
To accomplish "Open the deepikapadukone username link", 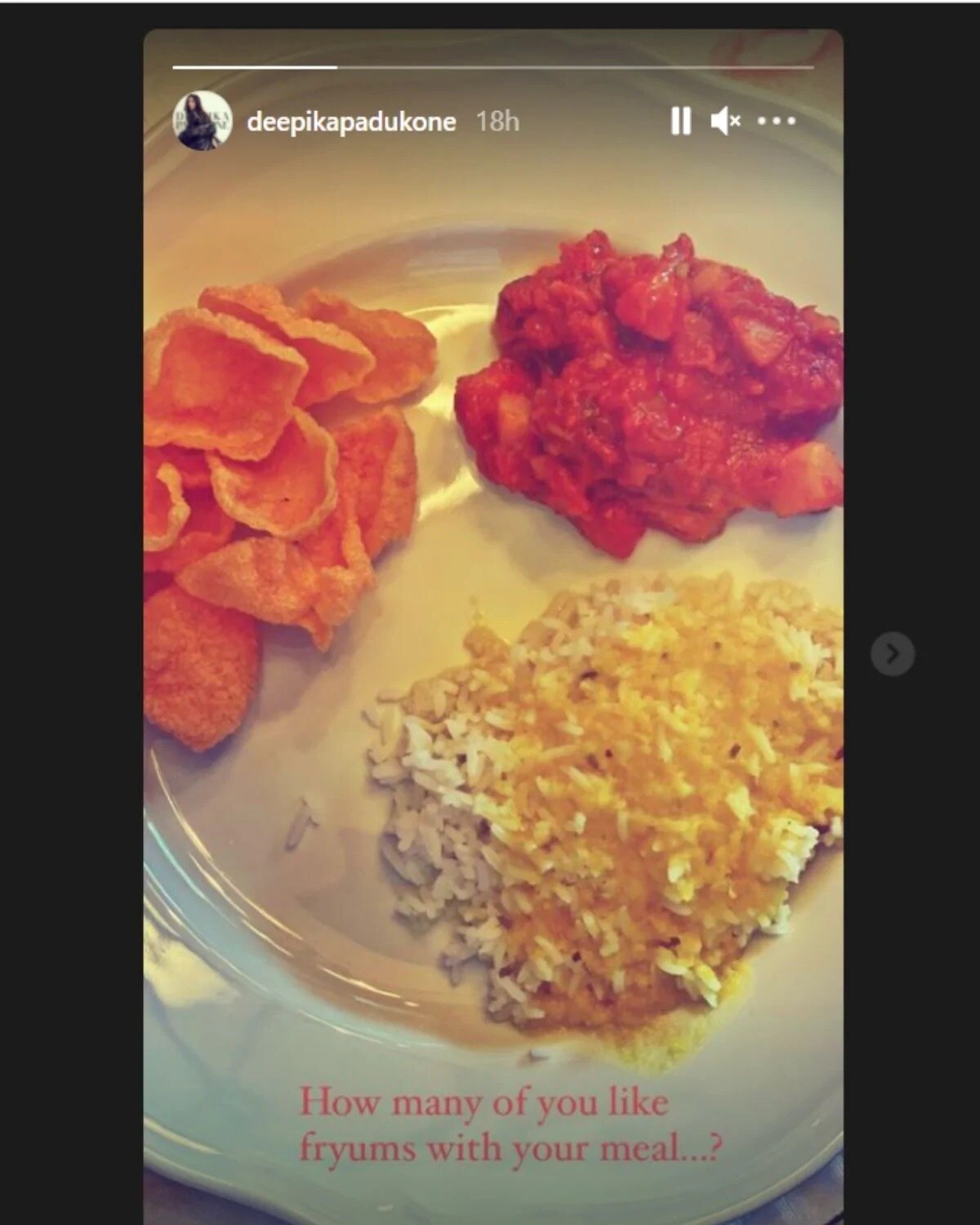I will (x=350, y=122).
